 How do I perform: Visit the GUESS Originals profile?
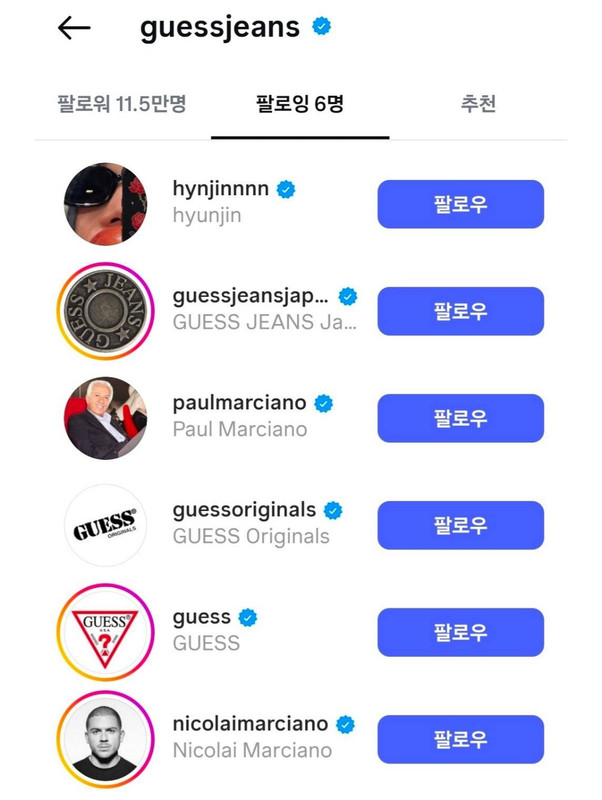point(244,511)
